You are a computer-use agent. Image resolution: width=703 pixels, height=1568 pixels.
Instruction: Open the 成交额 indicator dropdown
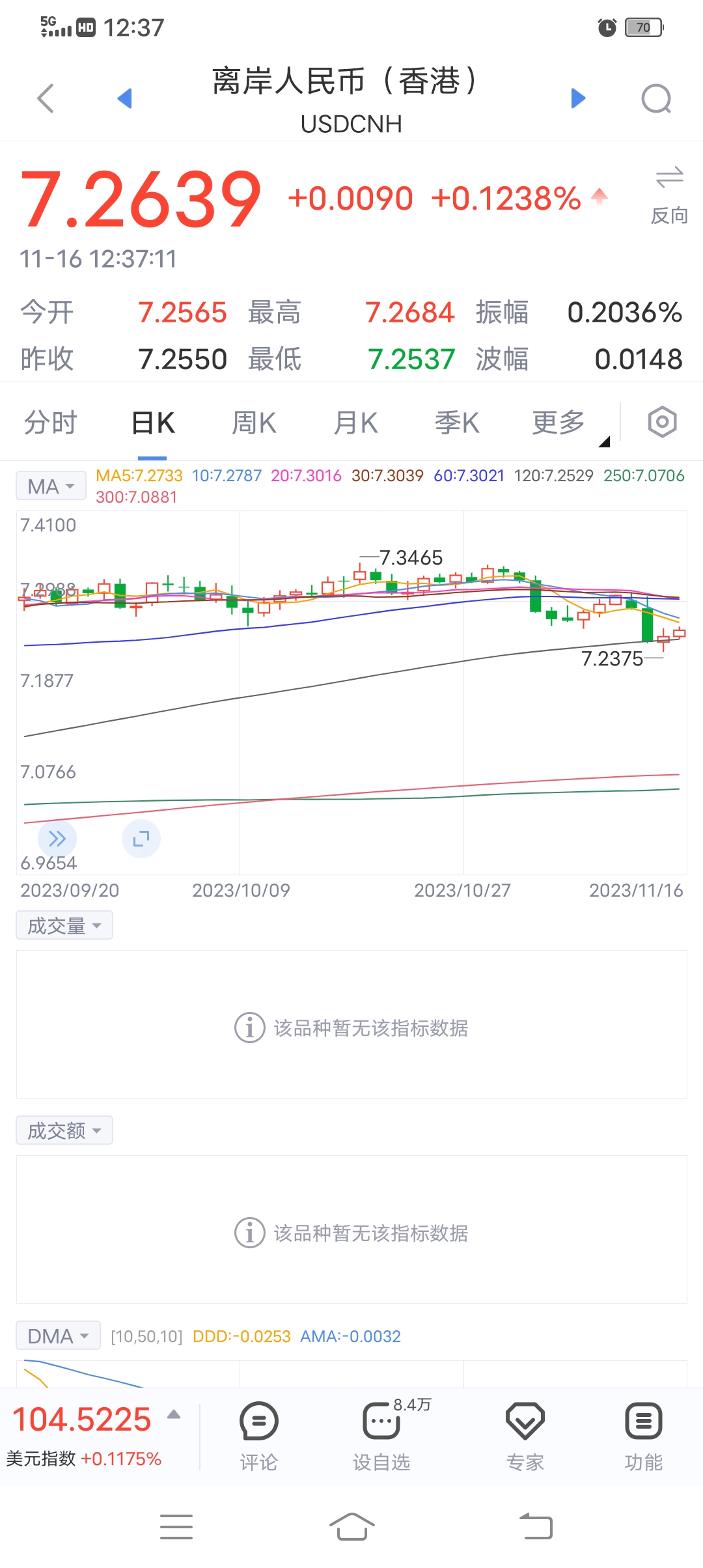pyautogui.click(x=64, y=1130)
